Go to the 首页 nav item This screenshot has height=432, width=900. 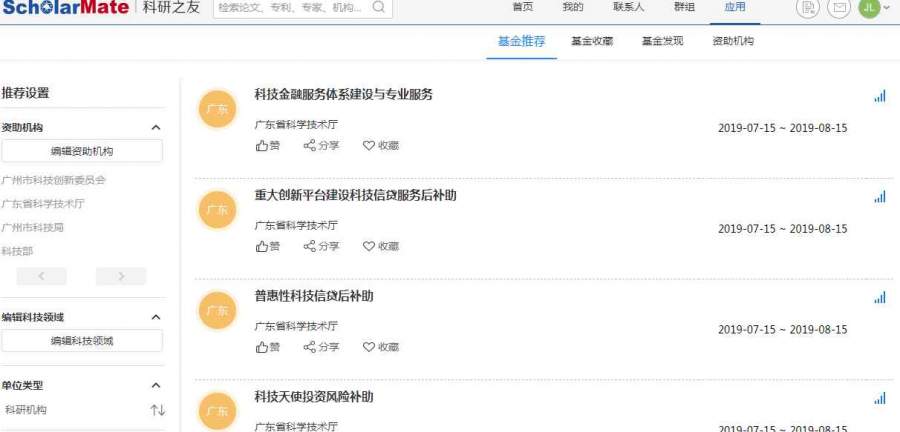pyautogui.click(x=522, y=7)
